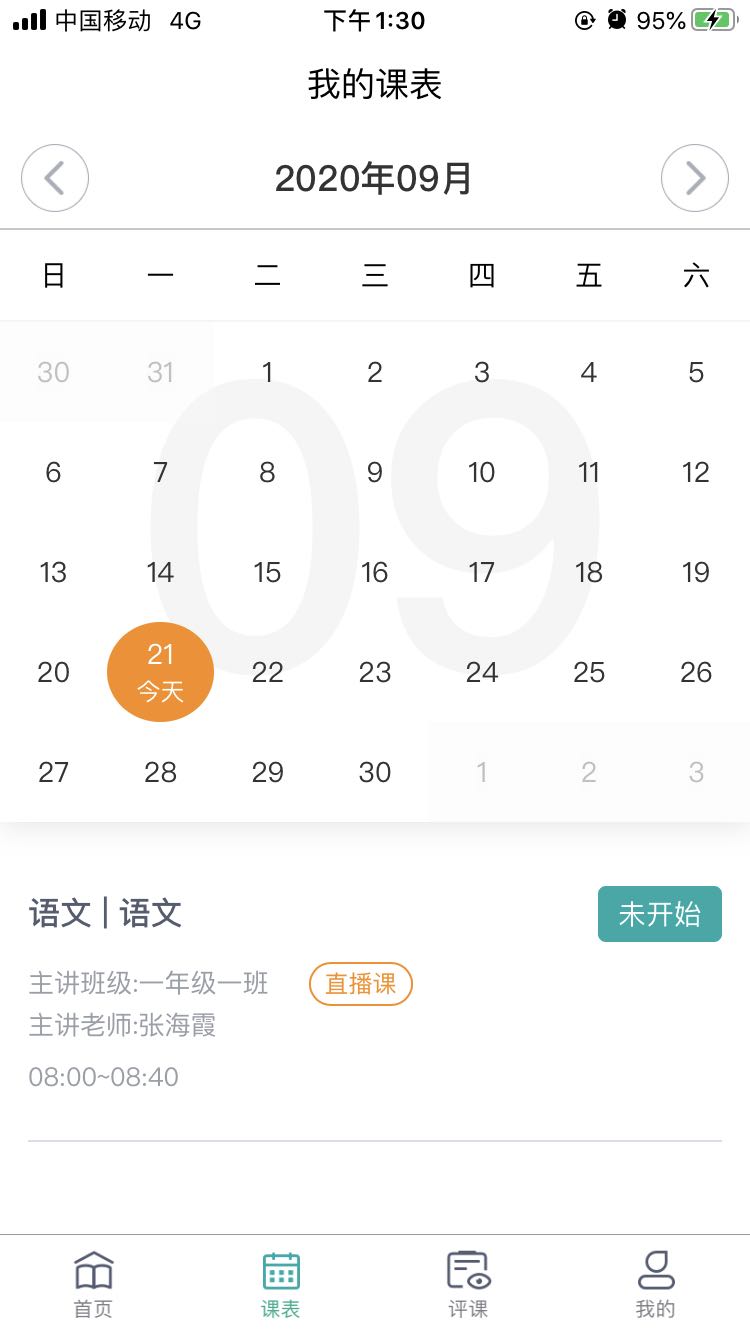Screen dimensions: 750x1334
Task: Go to the 我的 tab
Action: [x=656, y=1284]
